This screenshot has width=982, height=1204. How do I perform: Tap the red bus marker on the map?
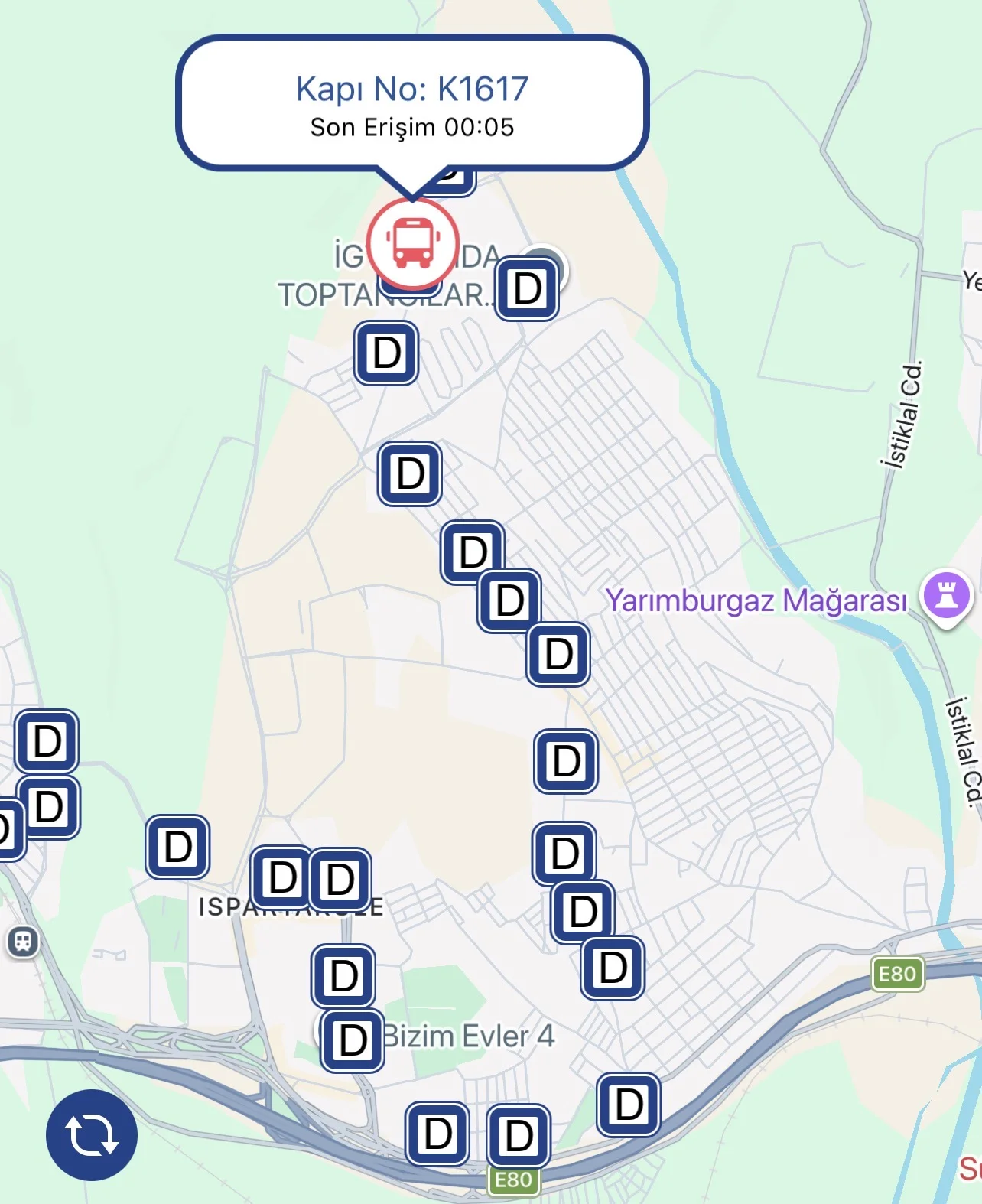[413, 243]
